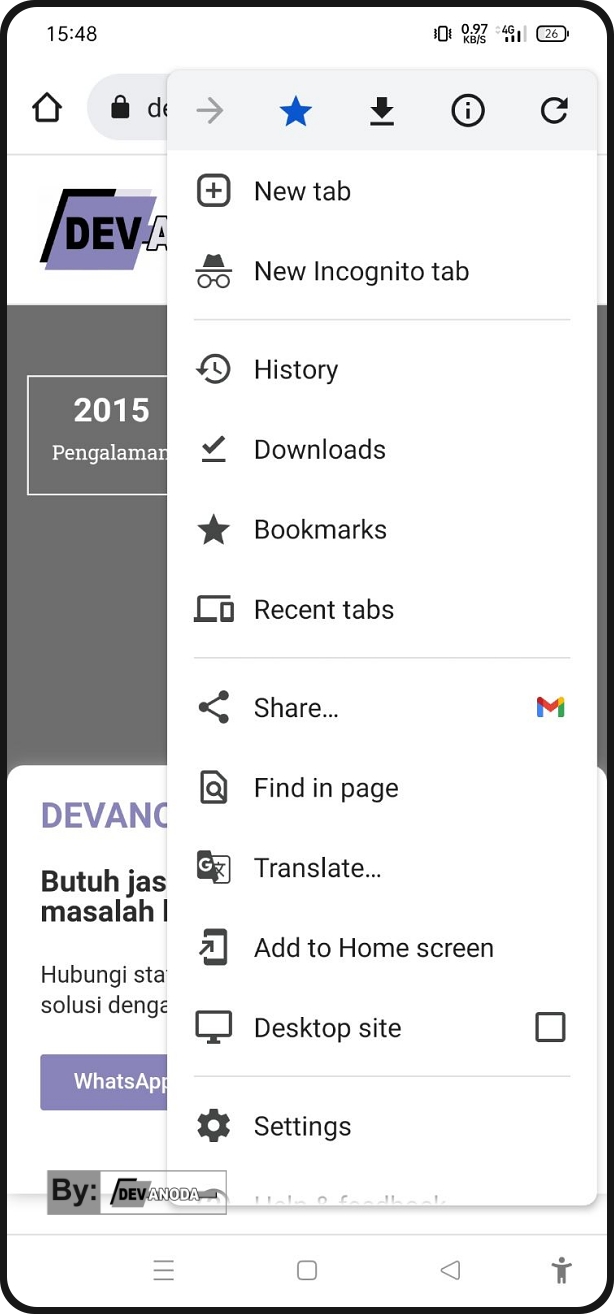The image size is (614, 1314).
Task: Select Translate… from the menu
Action: coord(381,868)
